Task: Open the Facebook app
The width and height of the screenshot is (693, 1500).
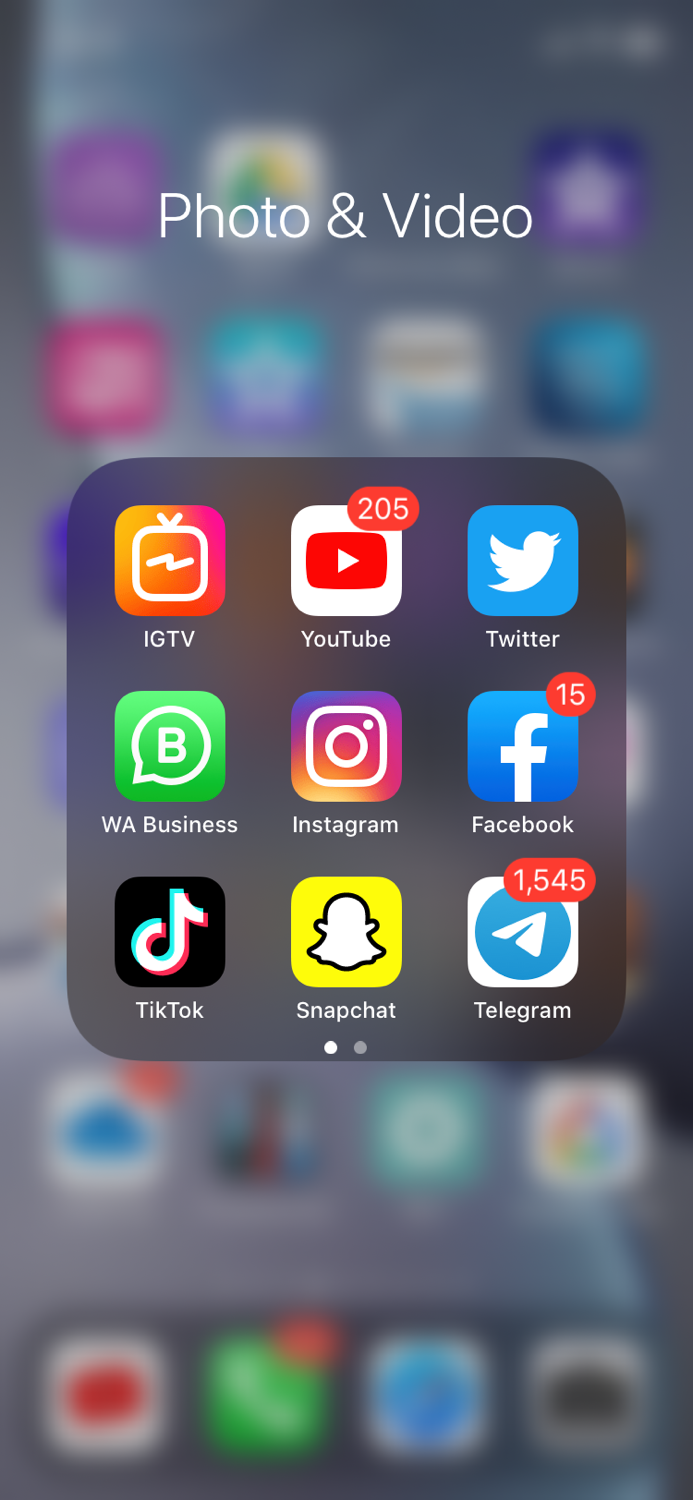Action: click(523, 746)
